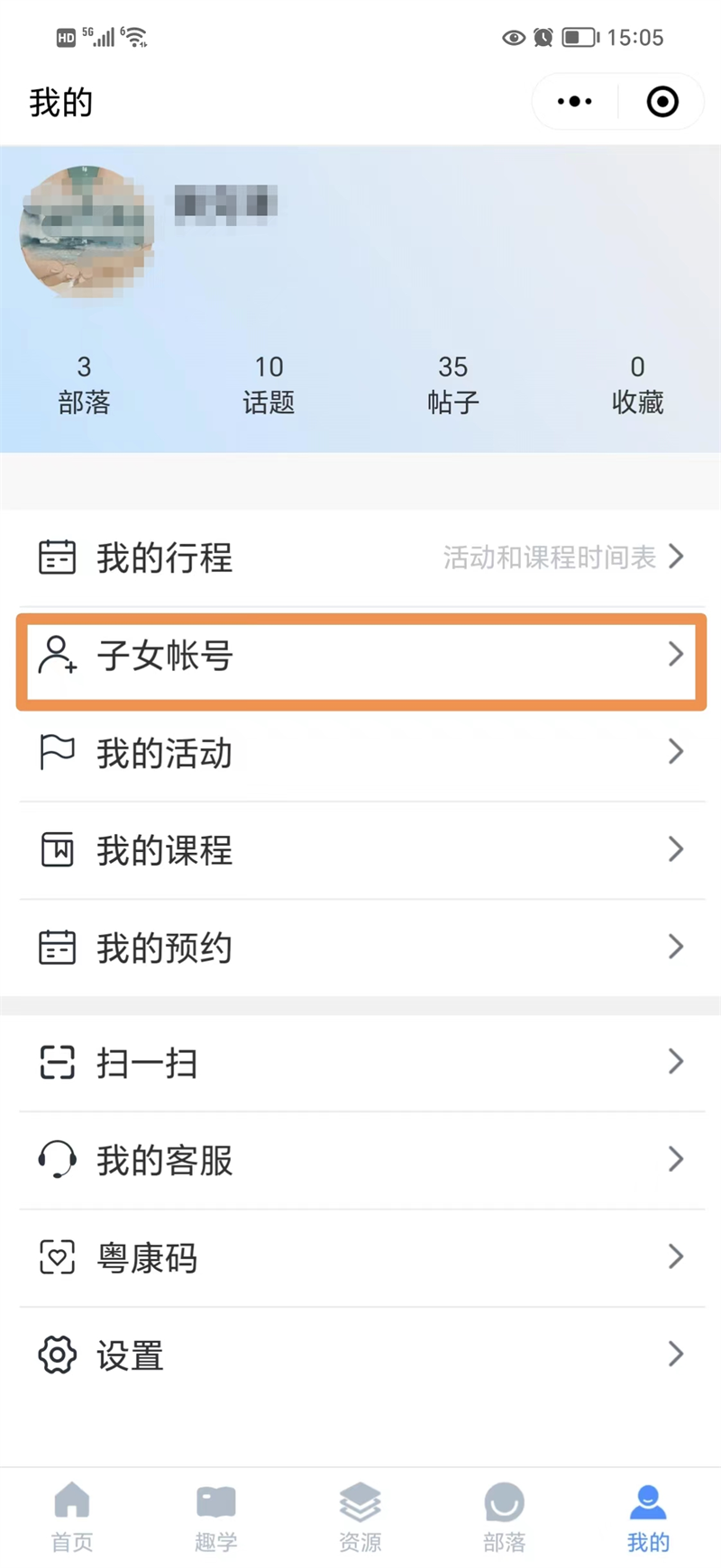View my 35 帖子
721x1568 pixels.
coord(453,385)
